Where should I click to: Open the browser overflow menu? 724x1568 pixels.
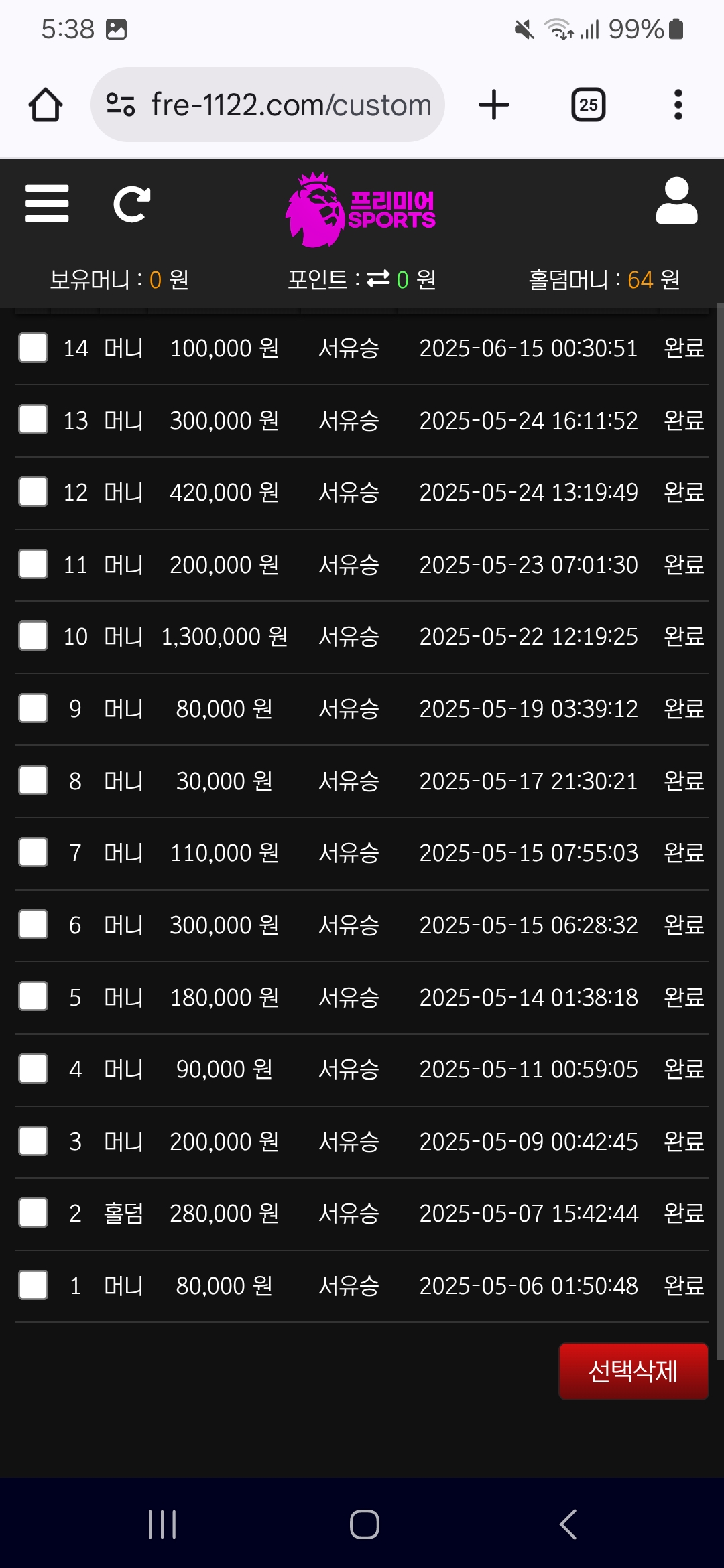[x=678, y=105]
